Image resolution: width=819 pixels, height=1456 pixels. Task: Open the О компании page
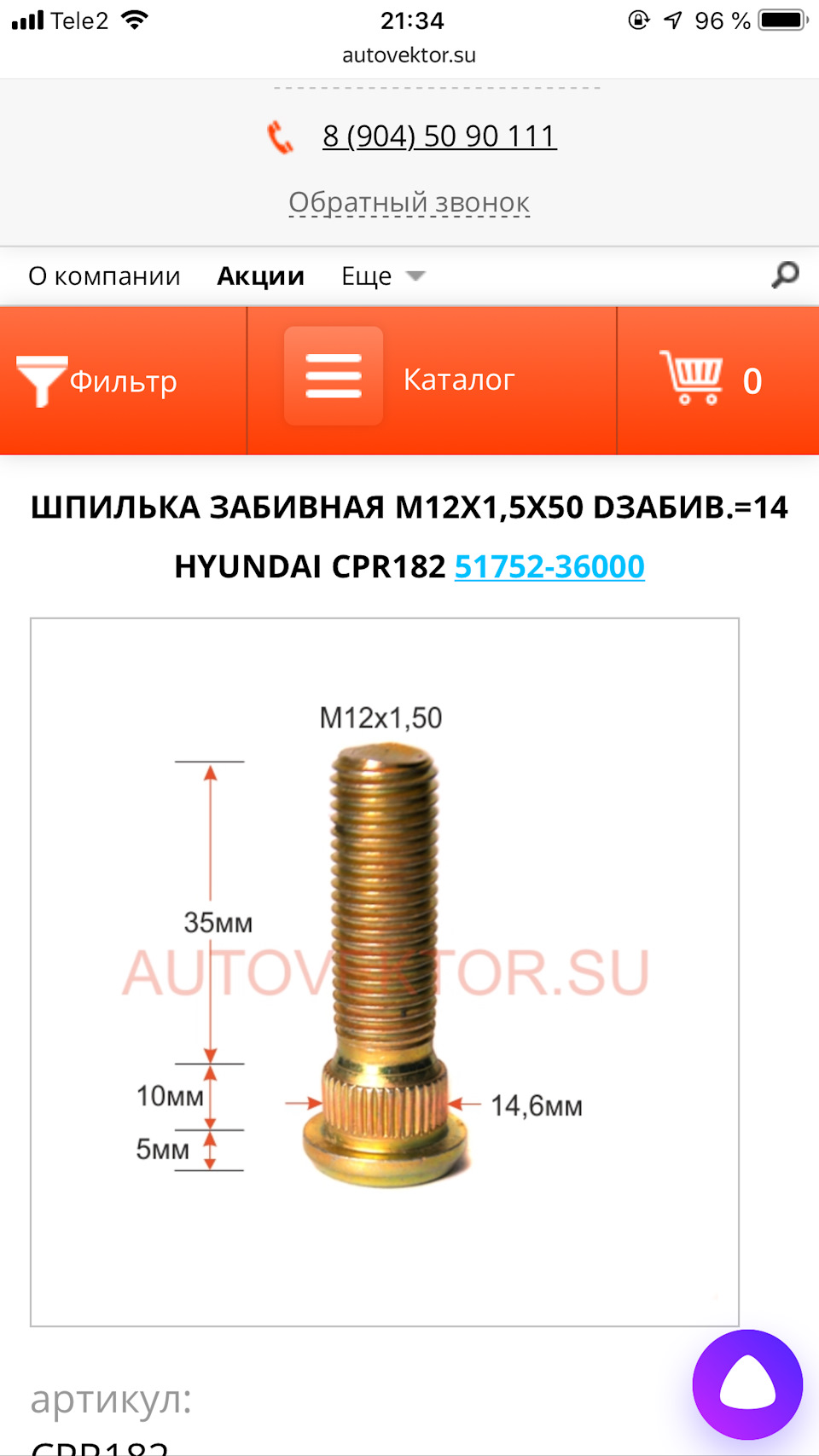tap(104, 276)
